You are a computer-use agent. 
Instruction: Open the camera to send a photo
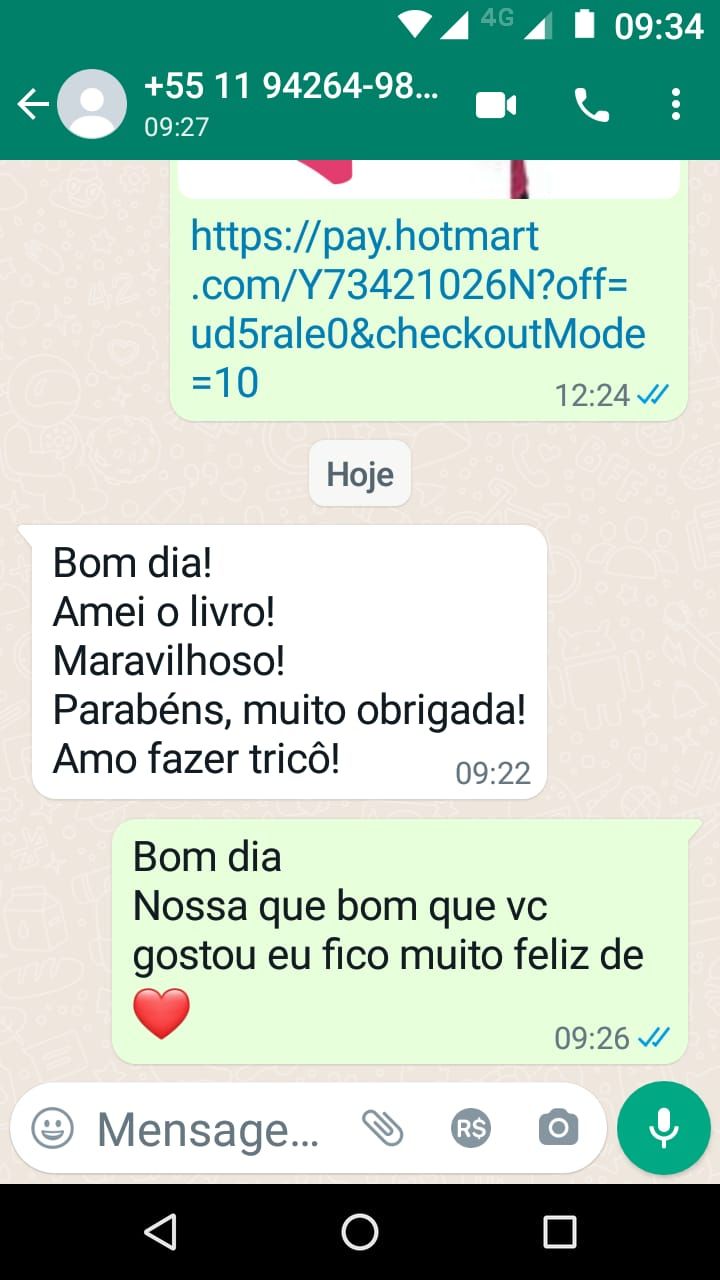click(558, 1129)
